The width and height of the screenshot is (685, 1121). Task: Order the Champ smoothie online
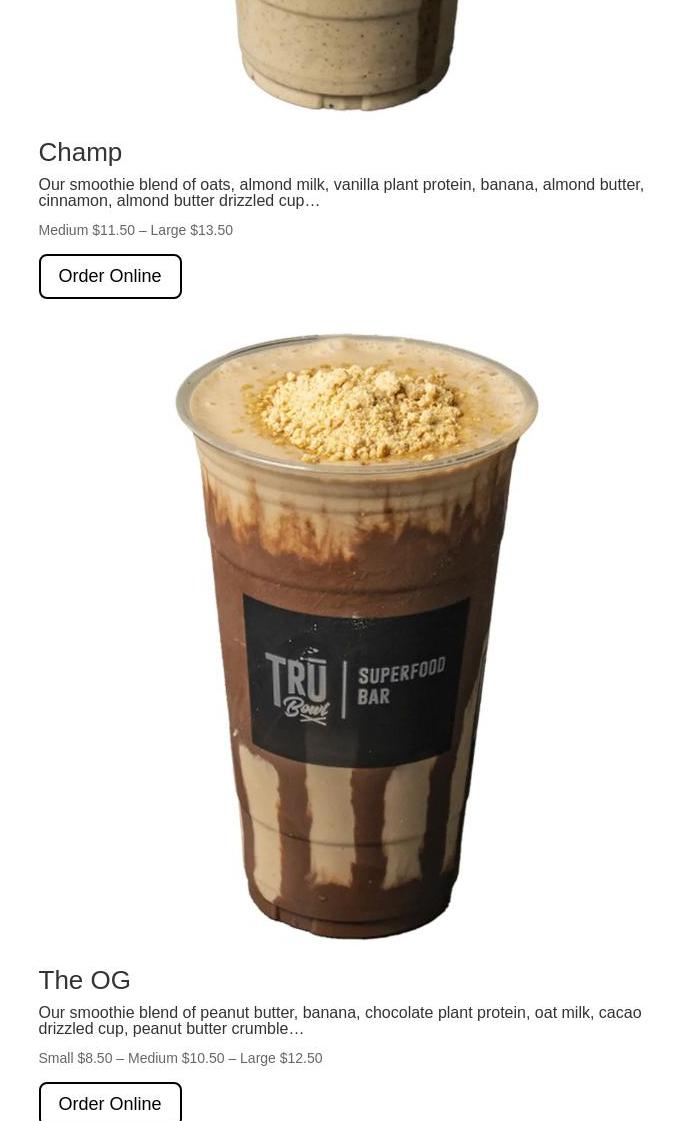(x=110, y=276)
